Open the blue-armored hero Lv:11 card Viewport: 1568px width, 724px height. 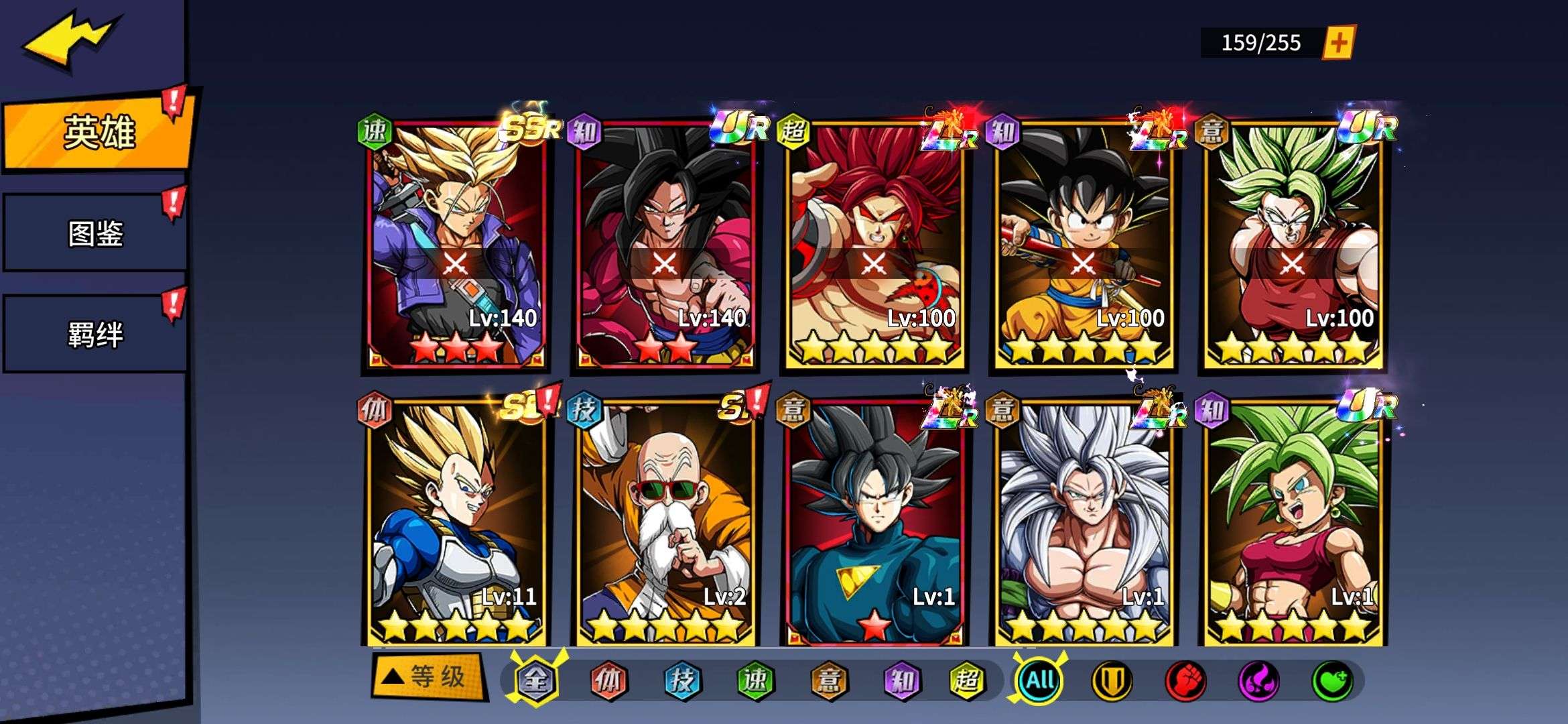click(456, 523)
